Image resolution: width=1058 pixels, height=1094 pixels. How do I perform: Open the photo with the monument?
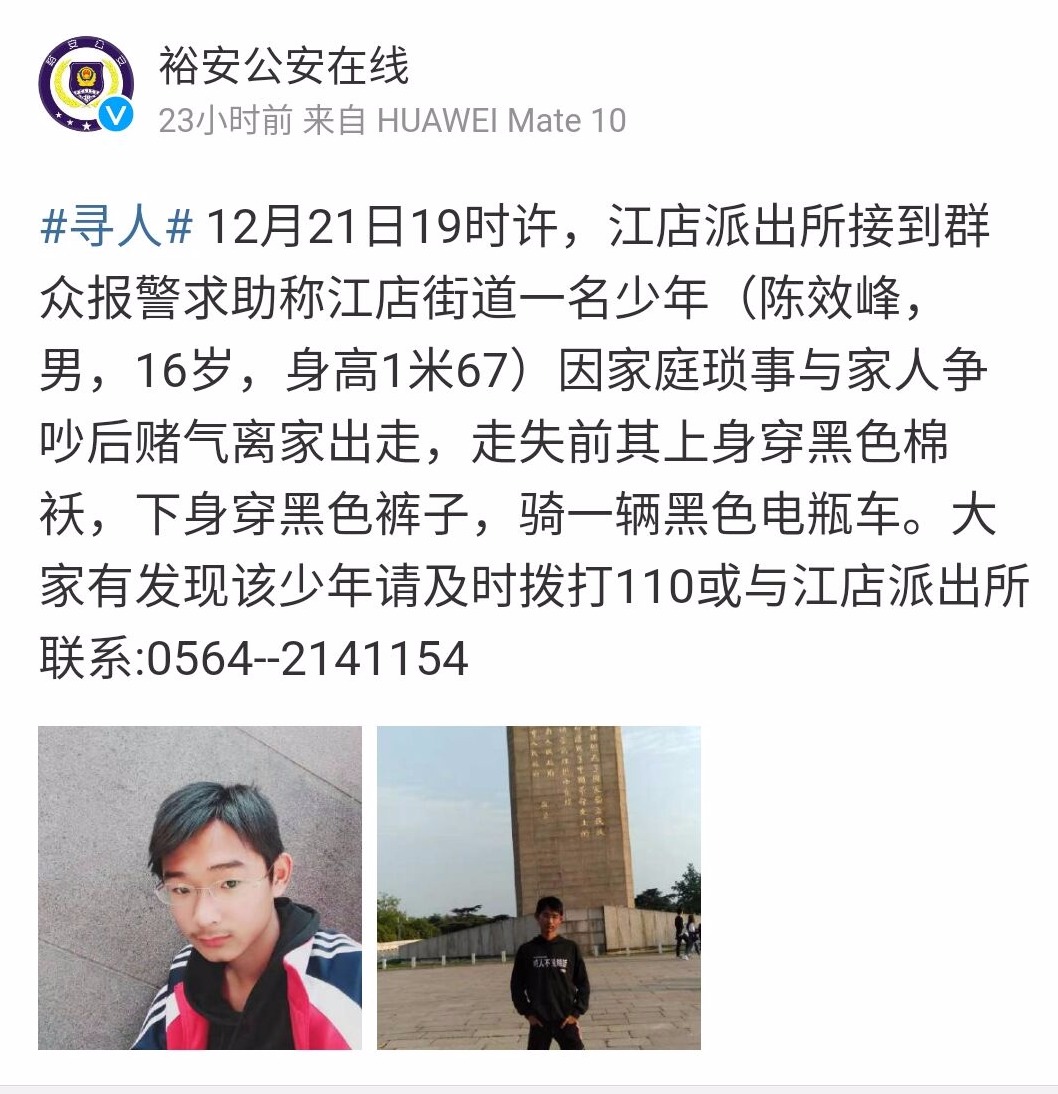538,887
